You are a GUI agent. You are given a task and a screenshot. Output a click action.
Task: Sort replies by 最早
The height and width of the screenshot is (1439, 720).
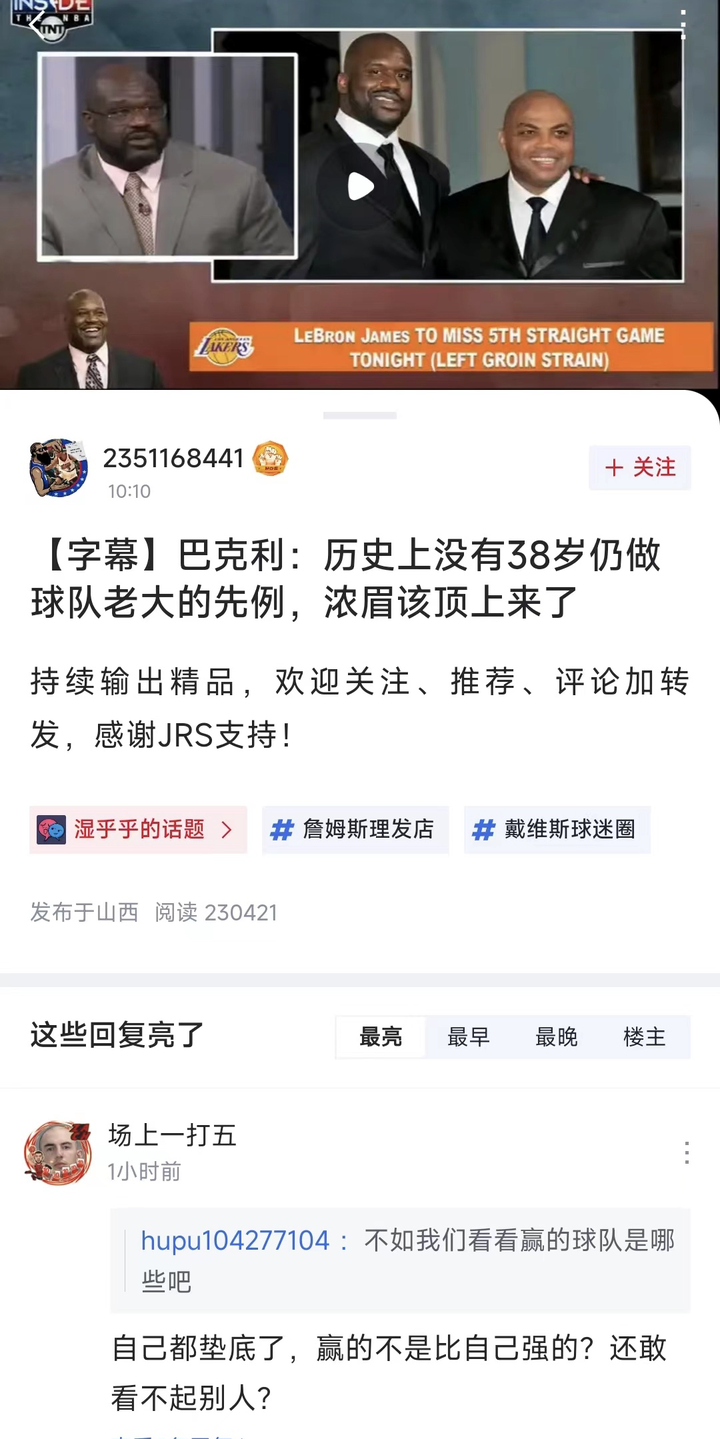[x=469, y=1037]
